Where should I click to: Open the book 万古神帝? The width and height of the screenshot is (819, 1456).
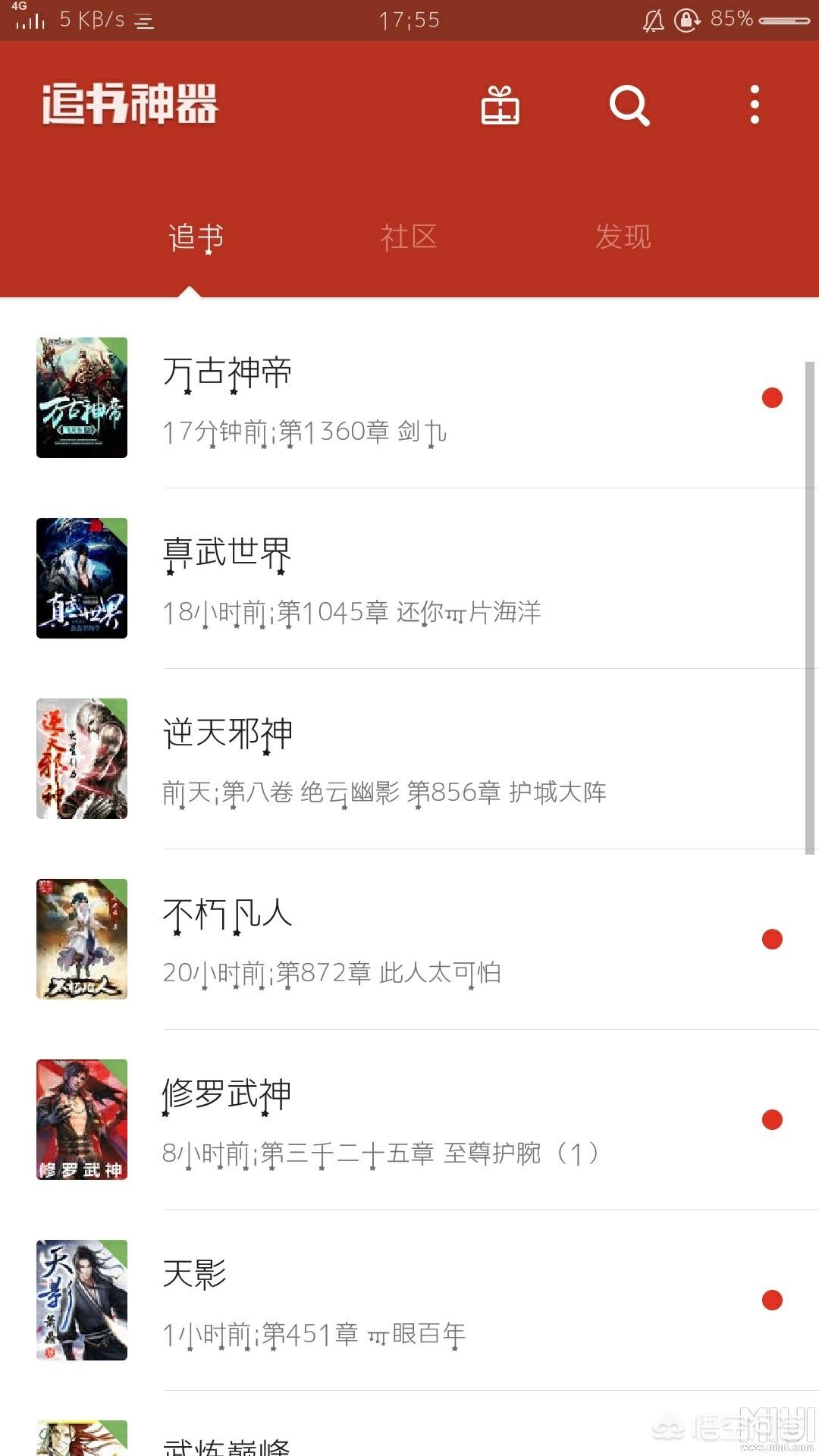tap(409, 398)
